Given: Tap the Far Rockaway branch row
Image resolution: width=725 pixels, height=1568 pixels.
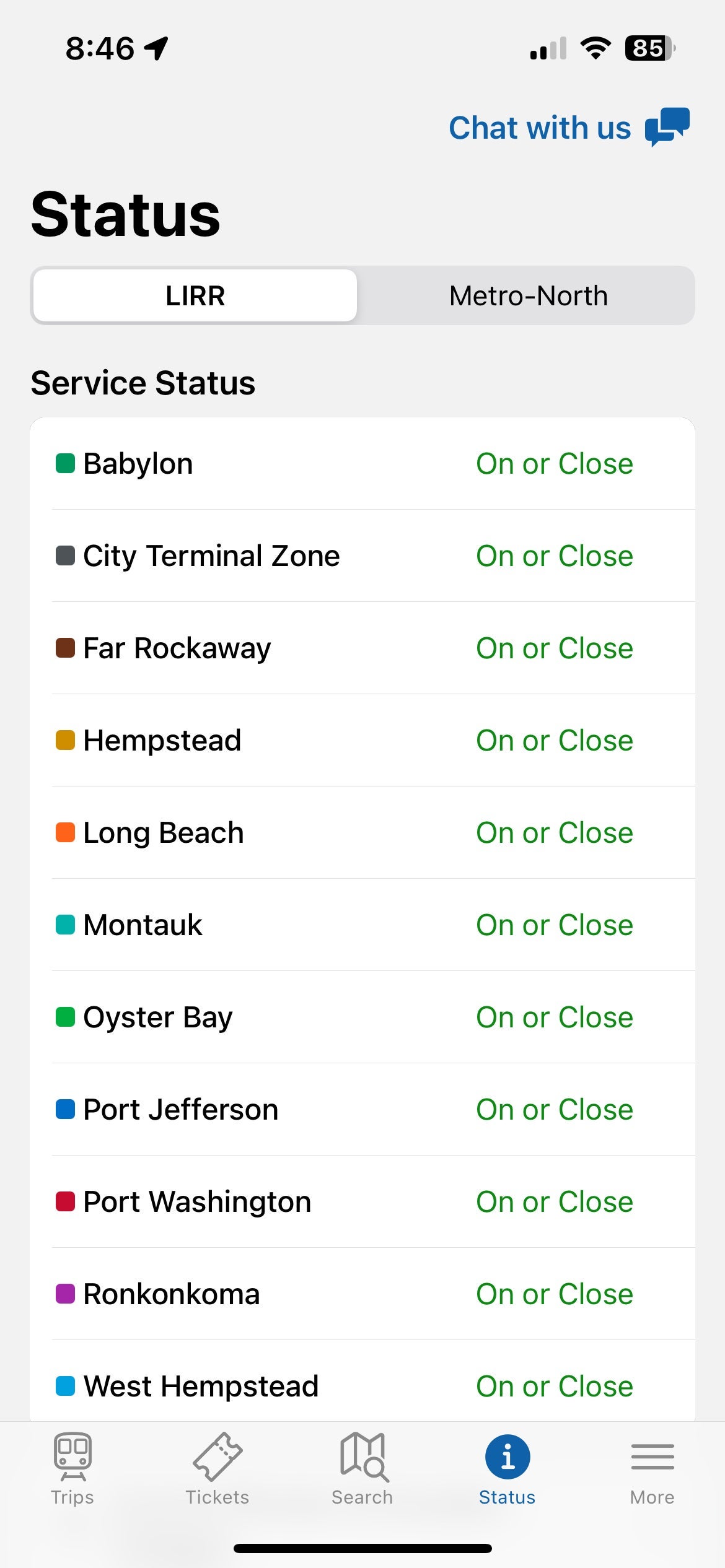Looking at the screenshot, I should [x=362, y=648].
